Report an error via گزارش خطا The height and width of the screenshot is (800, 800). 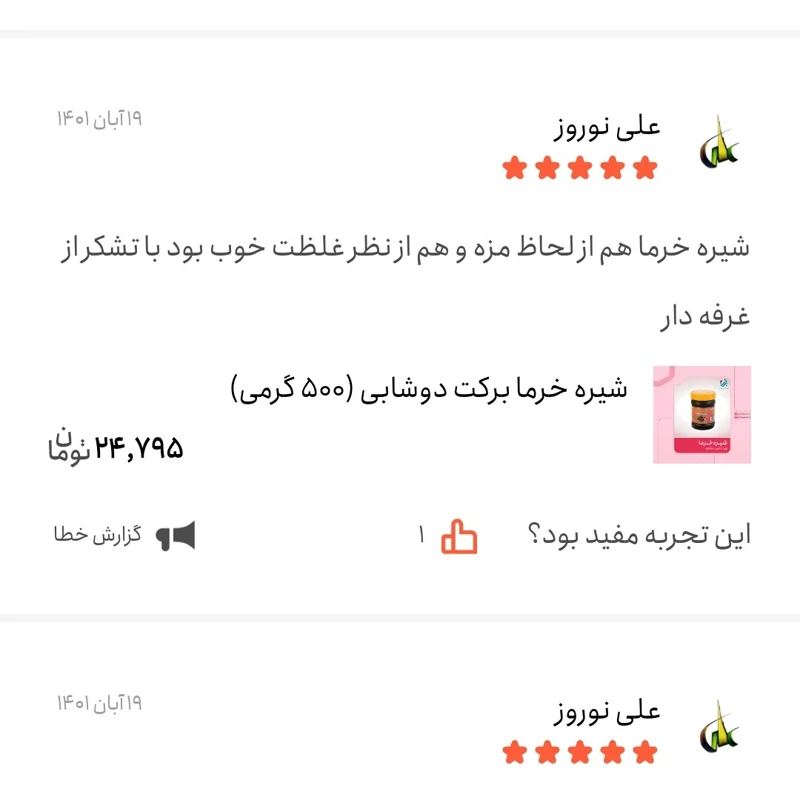point(125,536)
